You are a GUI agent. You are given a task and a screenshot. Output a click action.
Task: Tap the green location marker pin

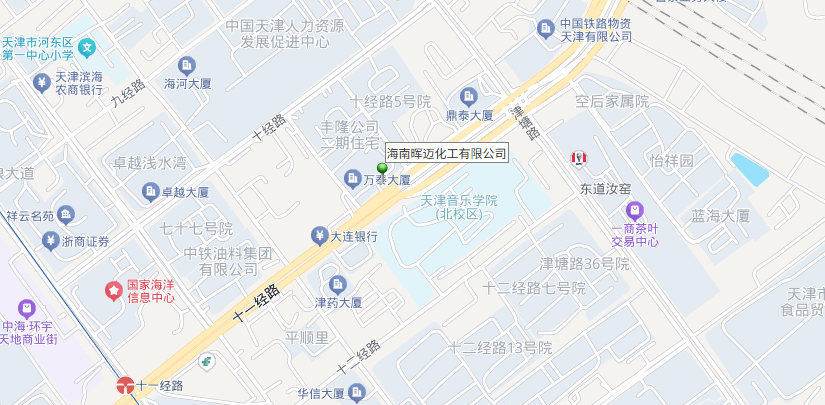pos(381,167)
